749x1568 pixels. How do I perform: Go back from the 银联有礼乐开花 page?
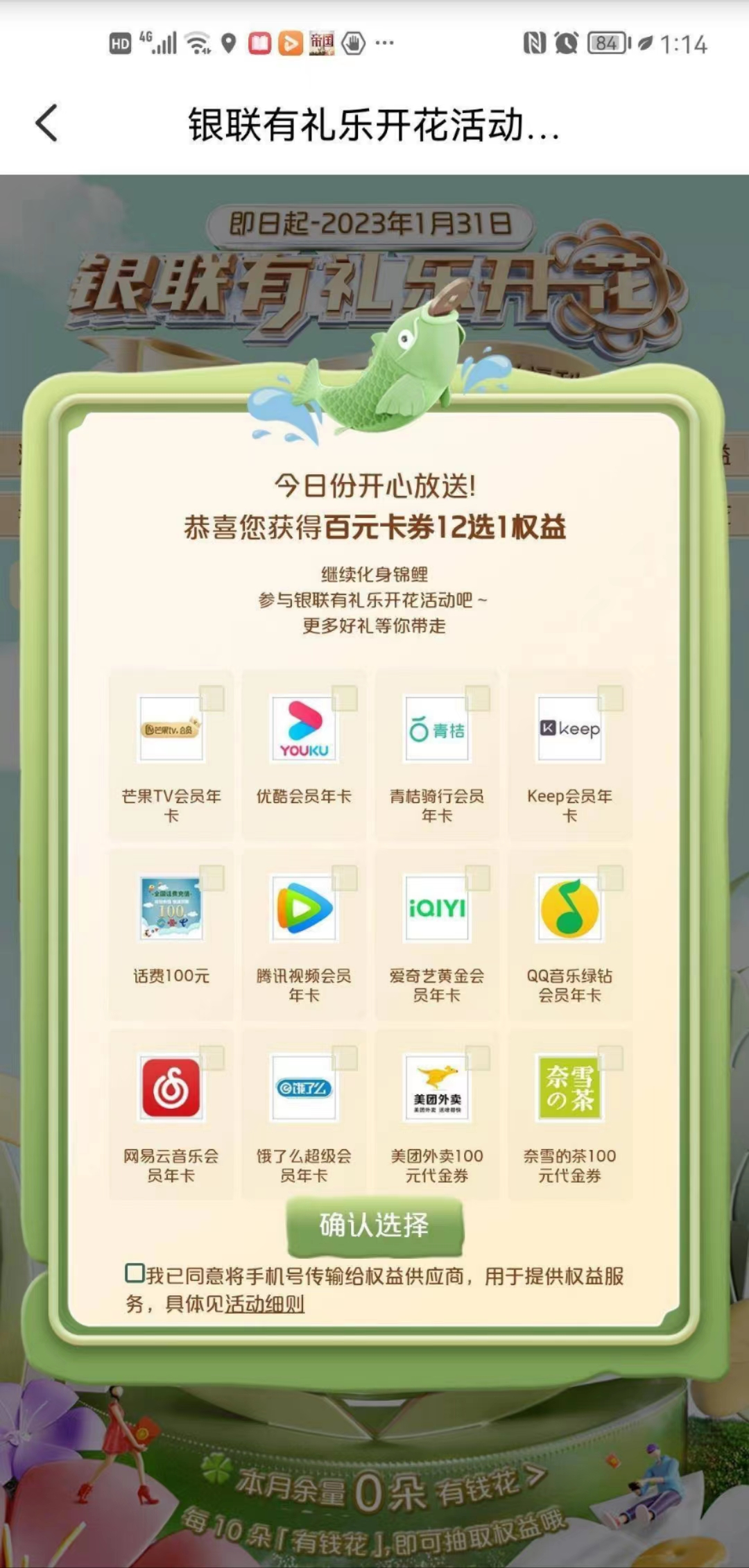(47, 124)
